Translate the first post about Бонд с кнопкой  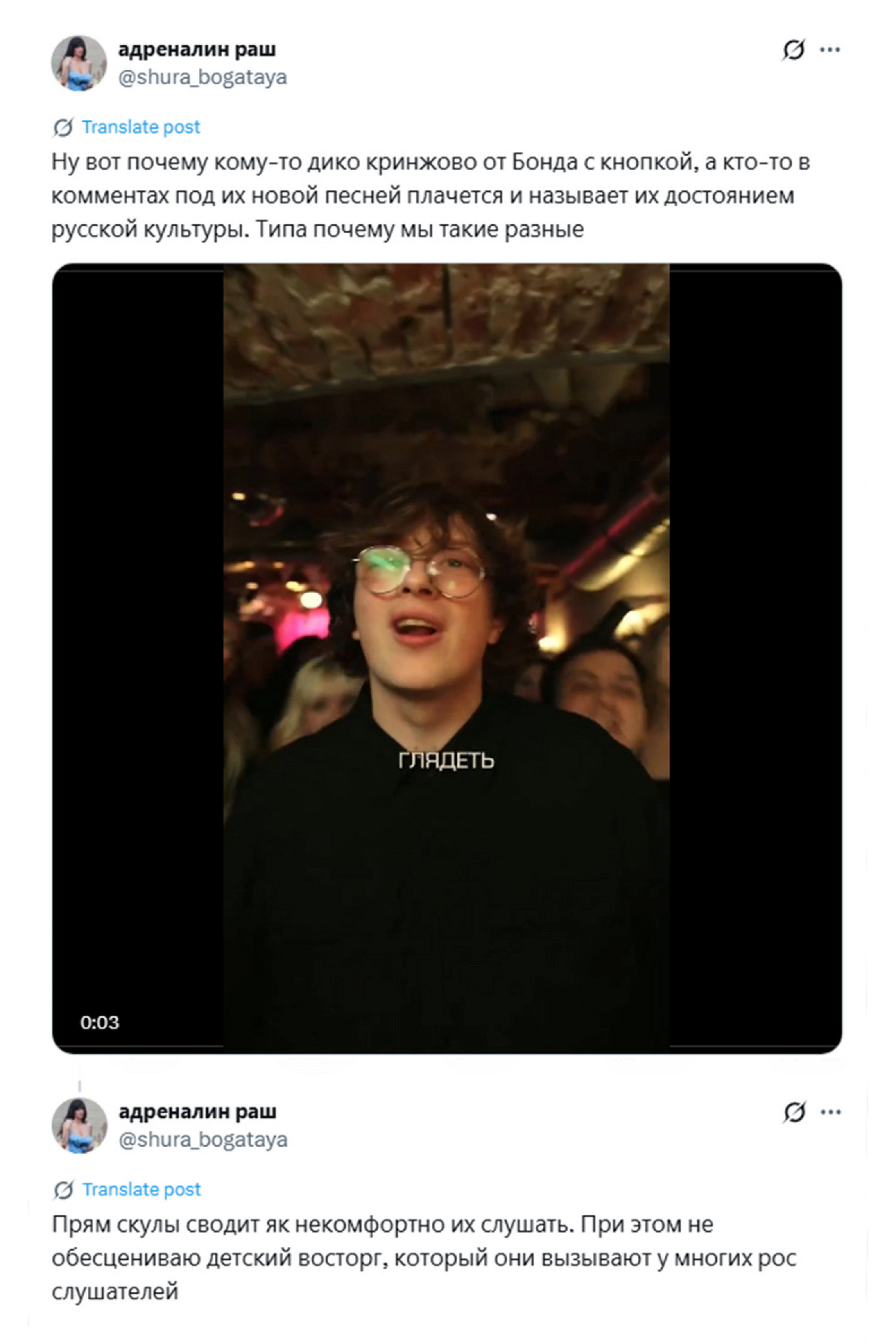coord(140,127)
